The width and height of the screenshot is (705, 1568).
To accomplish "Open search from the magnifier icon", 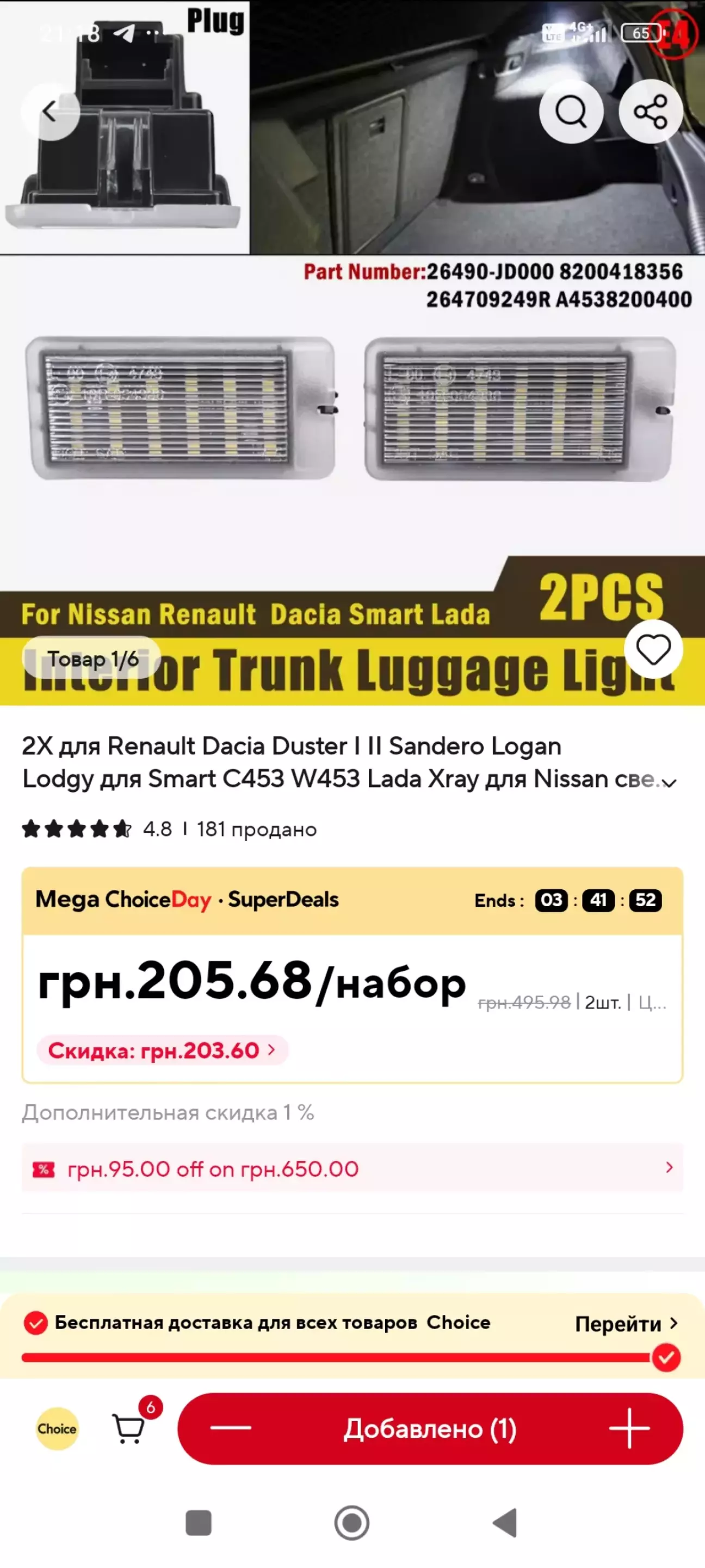I will point(571,112).
